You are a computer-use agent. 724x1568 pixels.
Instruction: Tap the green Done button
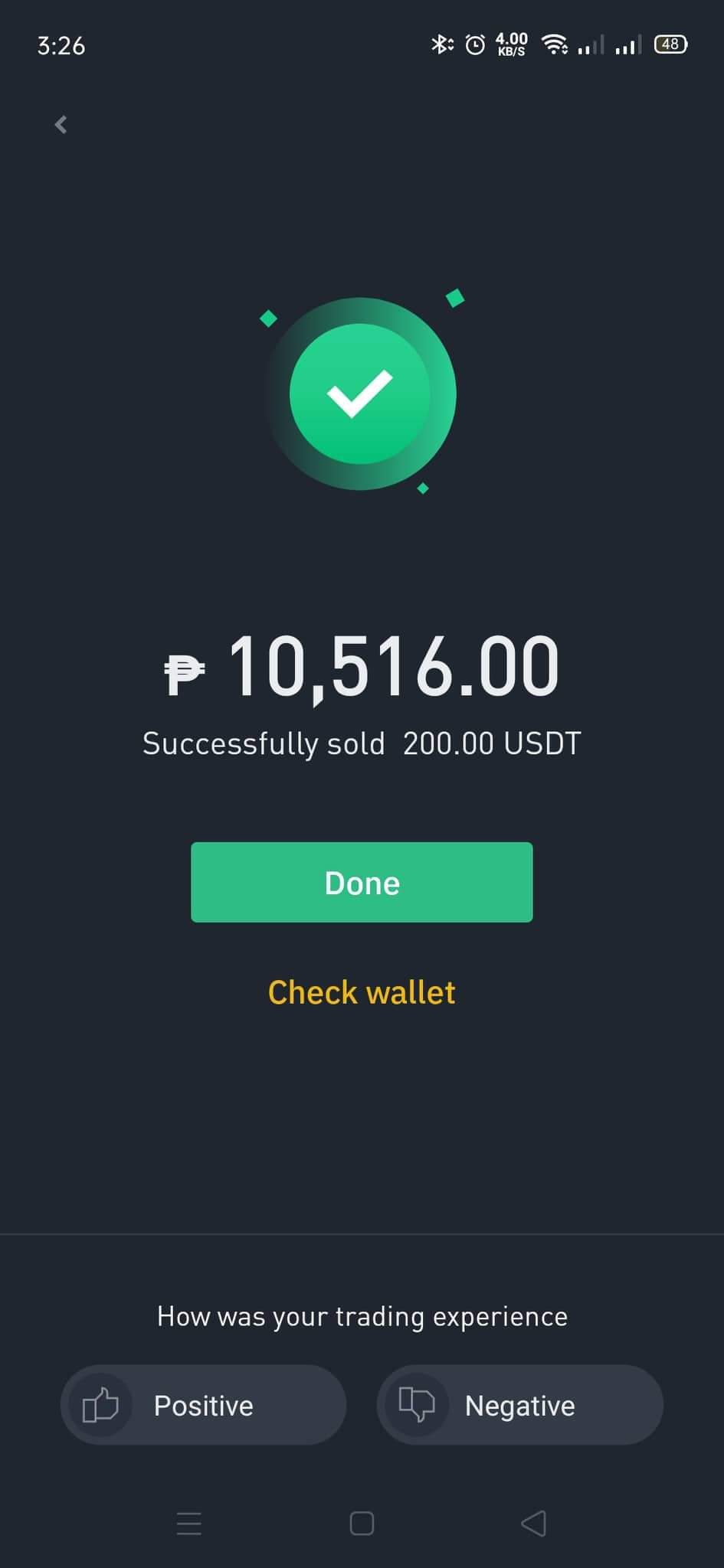(x=362, y=882)
